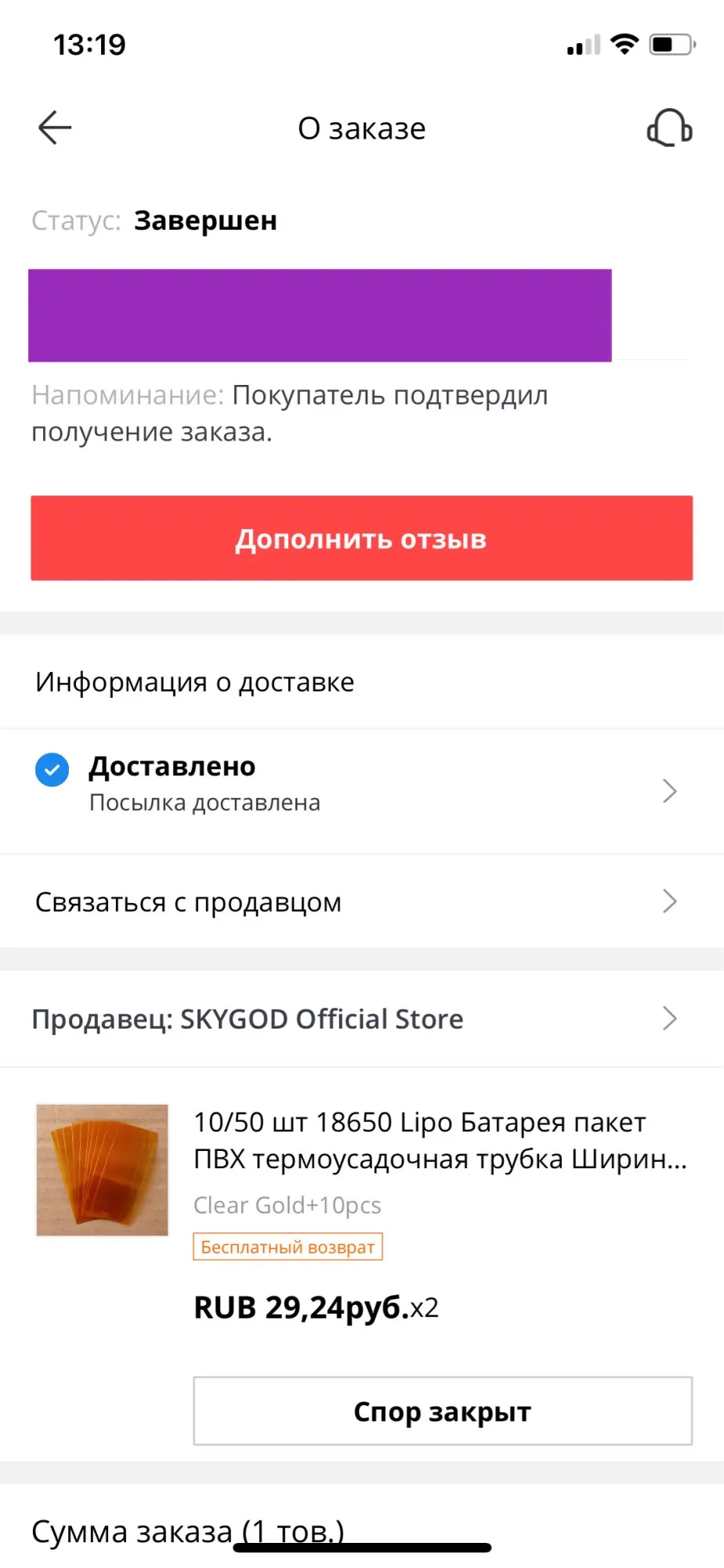Open Связаться с продавцом
The width and height of the screenshot is (724, 1568).
pyautogui.click(x=360, y=902)
